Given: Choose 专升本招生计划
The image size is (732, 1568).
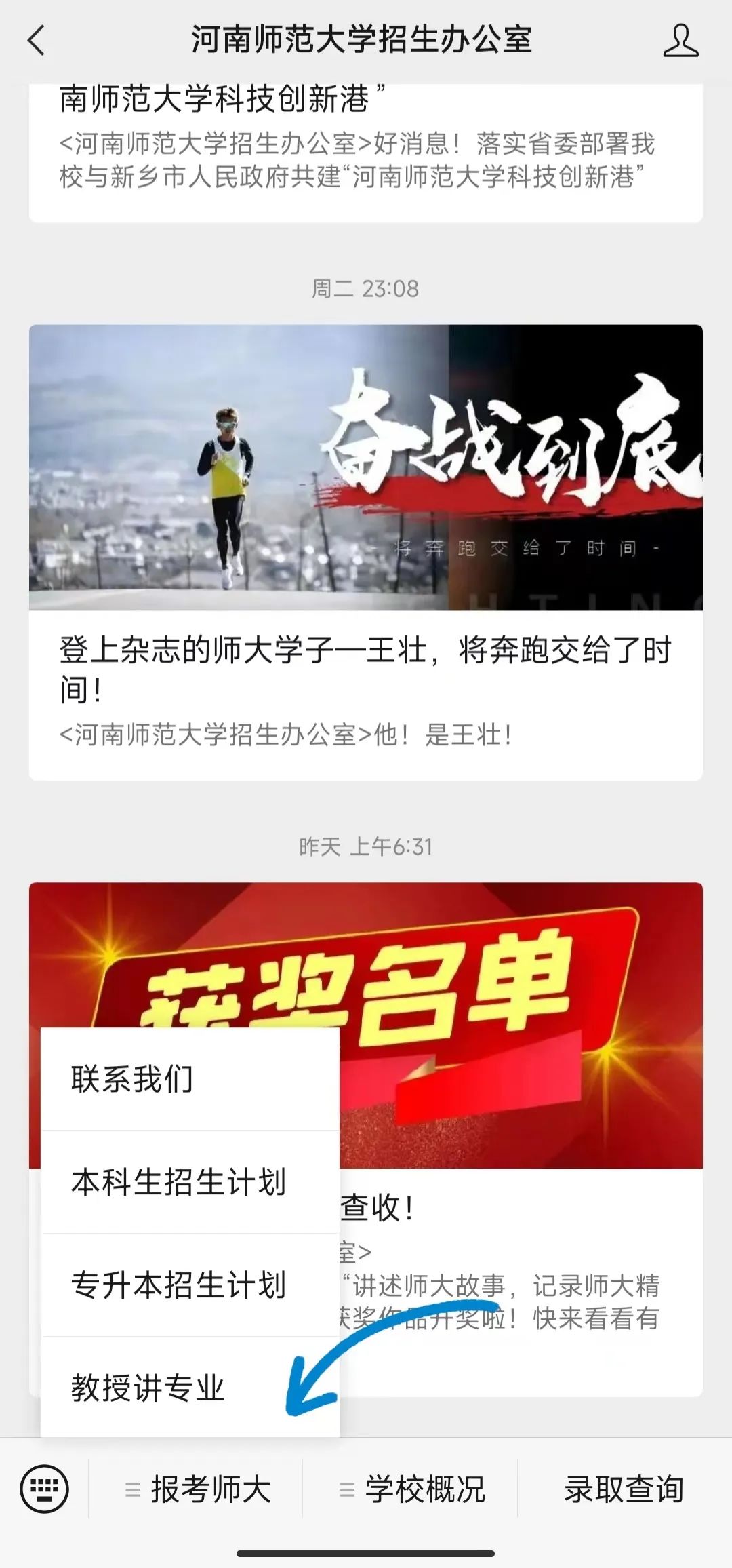Looking at the screenshot, I should tap(190, 1285).
